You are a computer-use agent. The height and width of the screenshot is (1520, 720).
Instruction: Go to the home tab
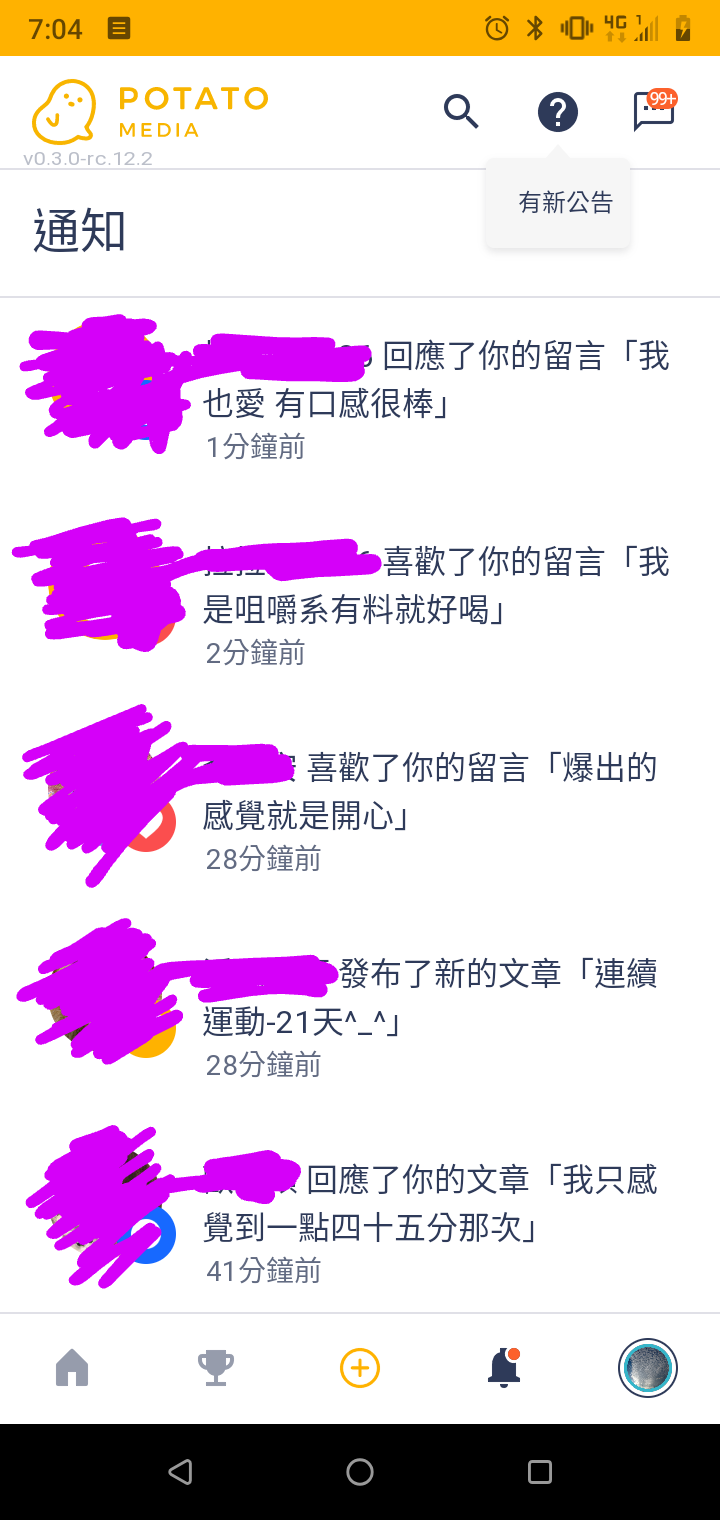coord(72,1367)
